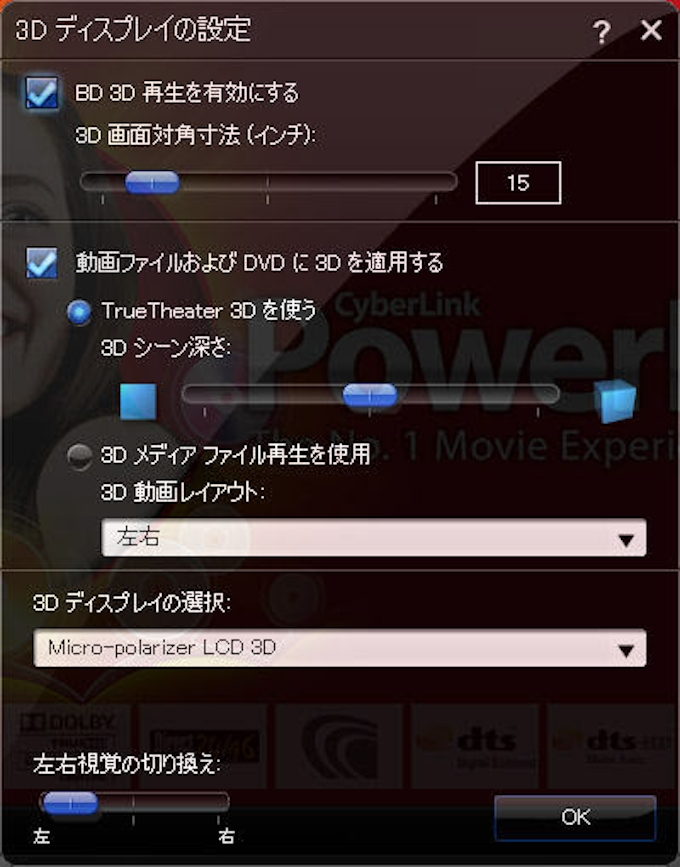This screenshot has width=680, height=867.
Task: Select 3D メディア ファイル再生を使用 option
Action: coord(80,455)
